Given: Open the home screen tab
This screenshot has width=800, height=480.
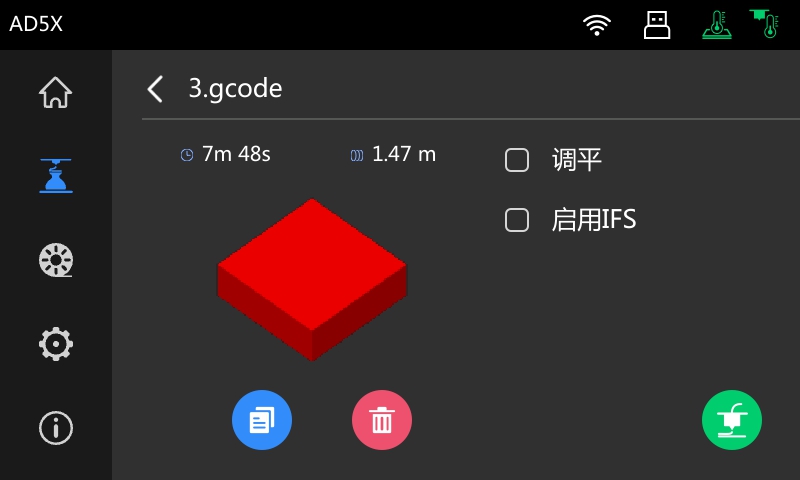Looking at the screenshot, I should tap(55, 92).
